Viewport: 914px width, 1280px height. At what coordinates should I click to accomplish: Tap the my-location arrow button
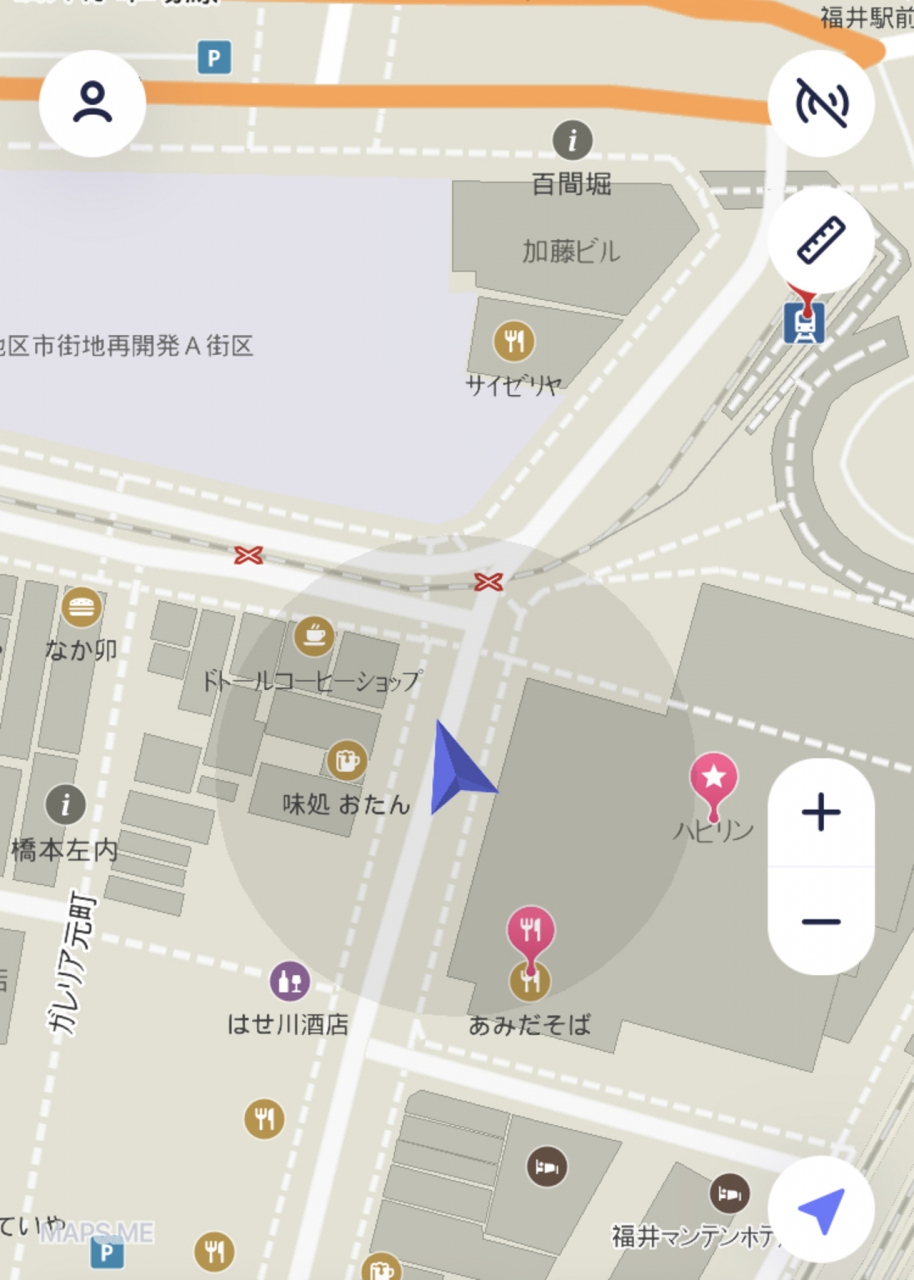(821, 1210)
